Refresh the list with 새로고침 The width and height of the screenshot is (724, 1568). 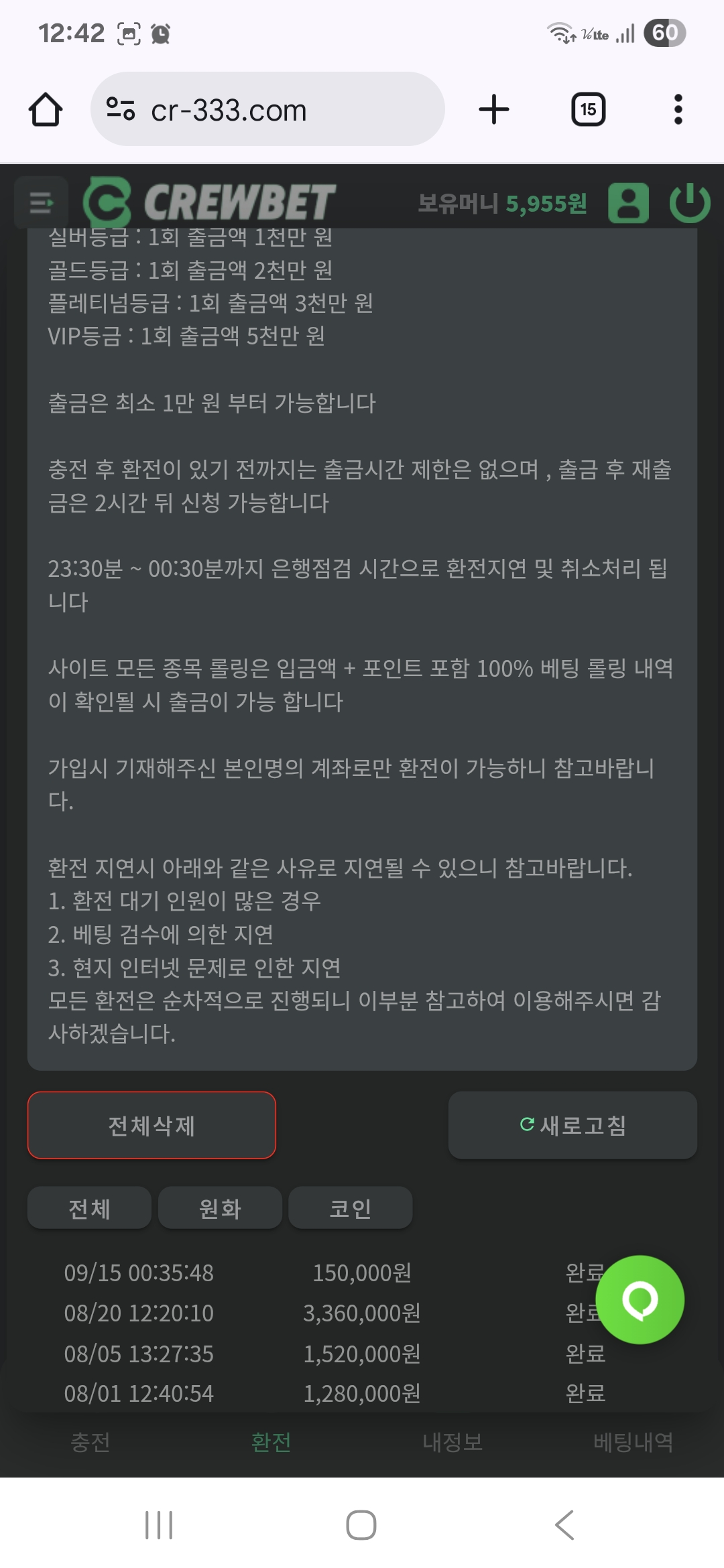(x=572, y=1125)
